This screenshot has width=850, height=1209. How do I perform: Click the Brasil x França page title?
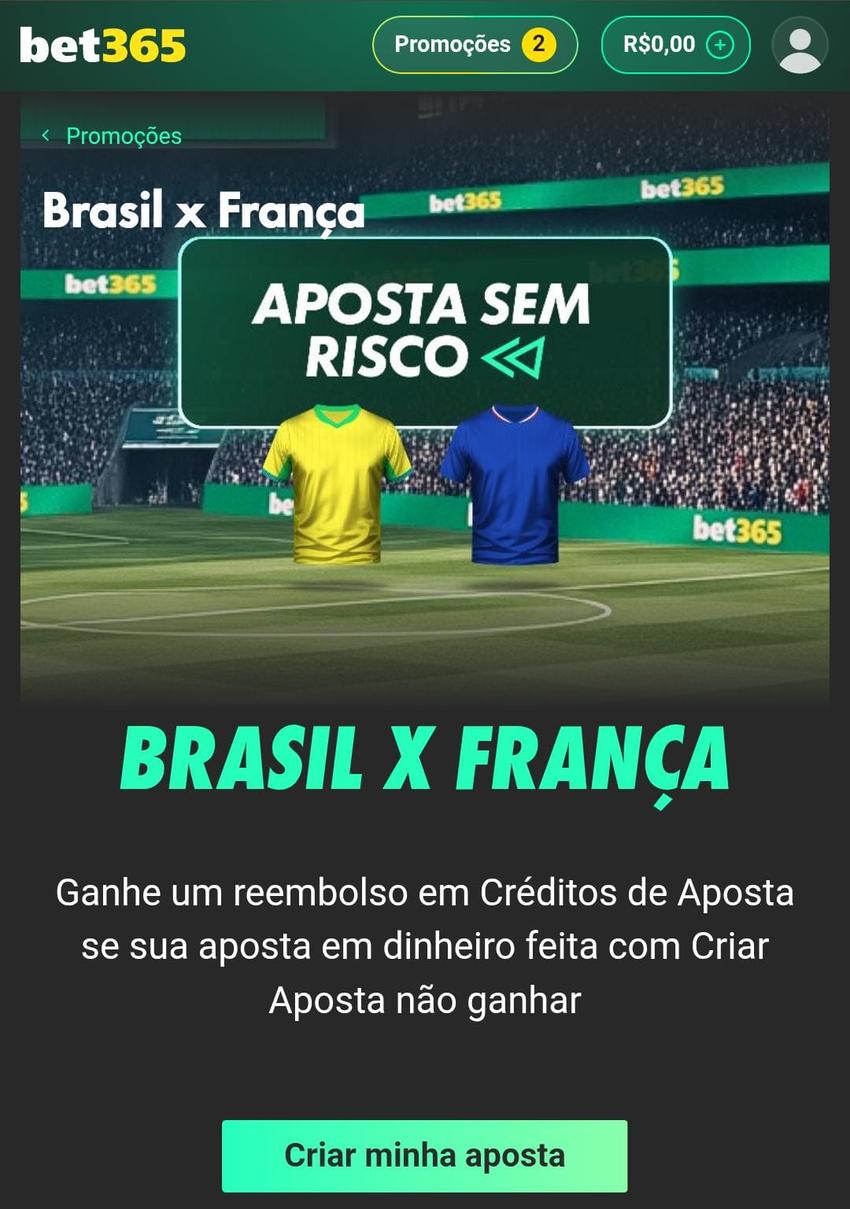204,209
